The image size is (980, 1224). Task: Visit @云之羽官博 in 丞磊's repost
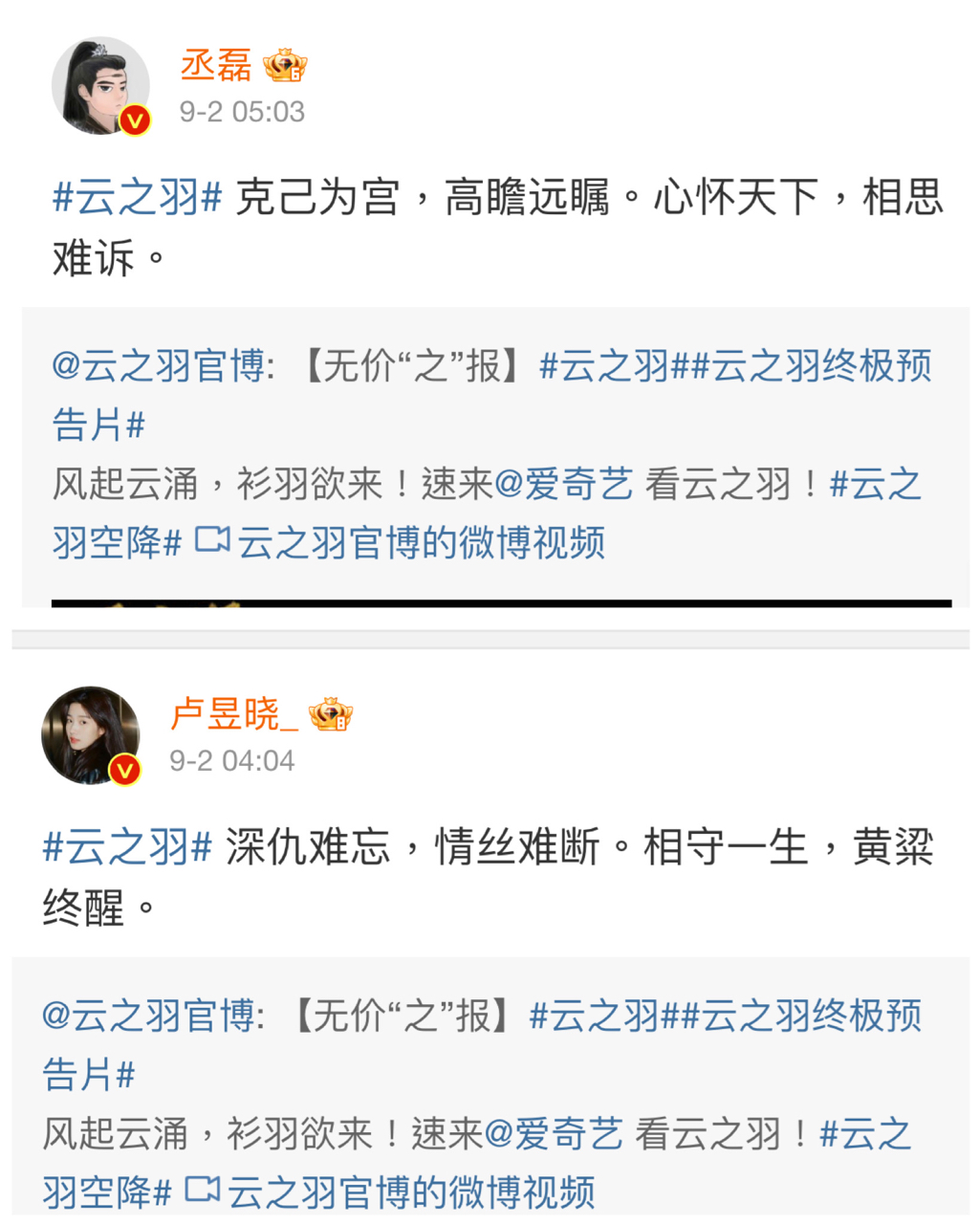pyautogui.click(x=158, y=366)
